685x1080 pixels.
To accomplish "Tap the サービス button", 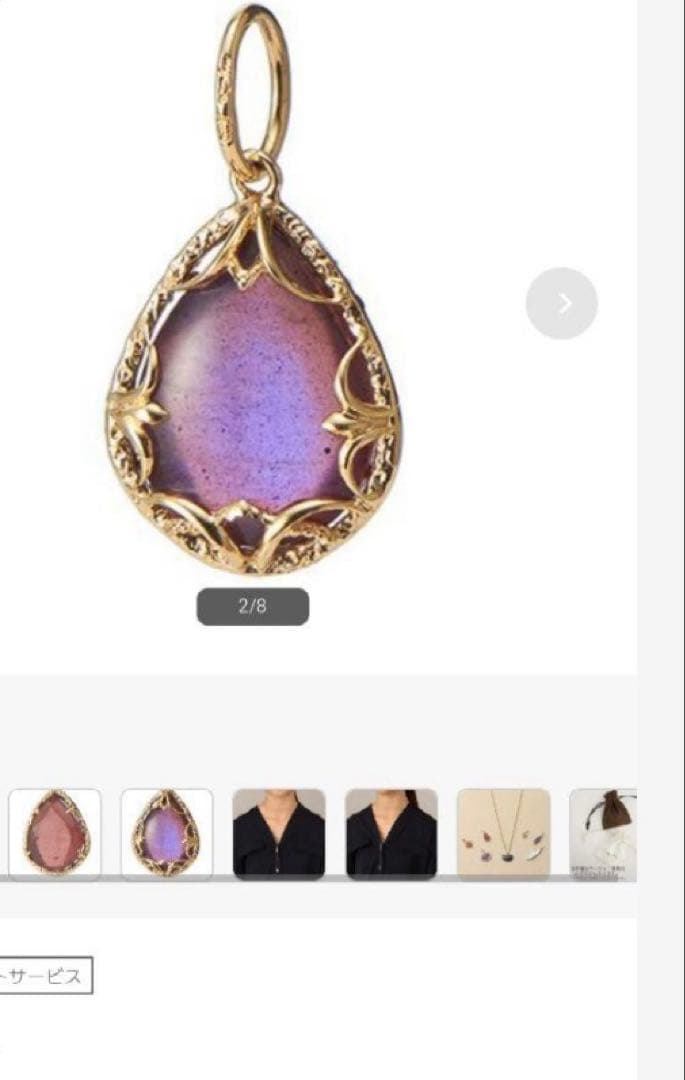I will tap(44, 976).
